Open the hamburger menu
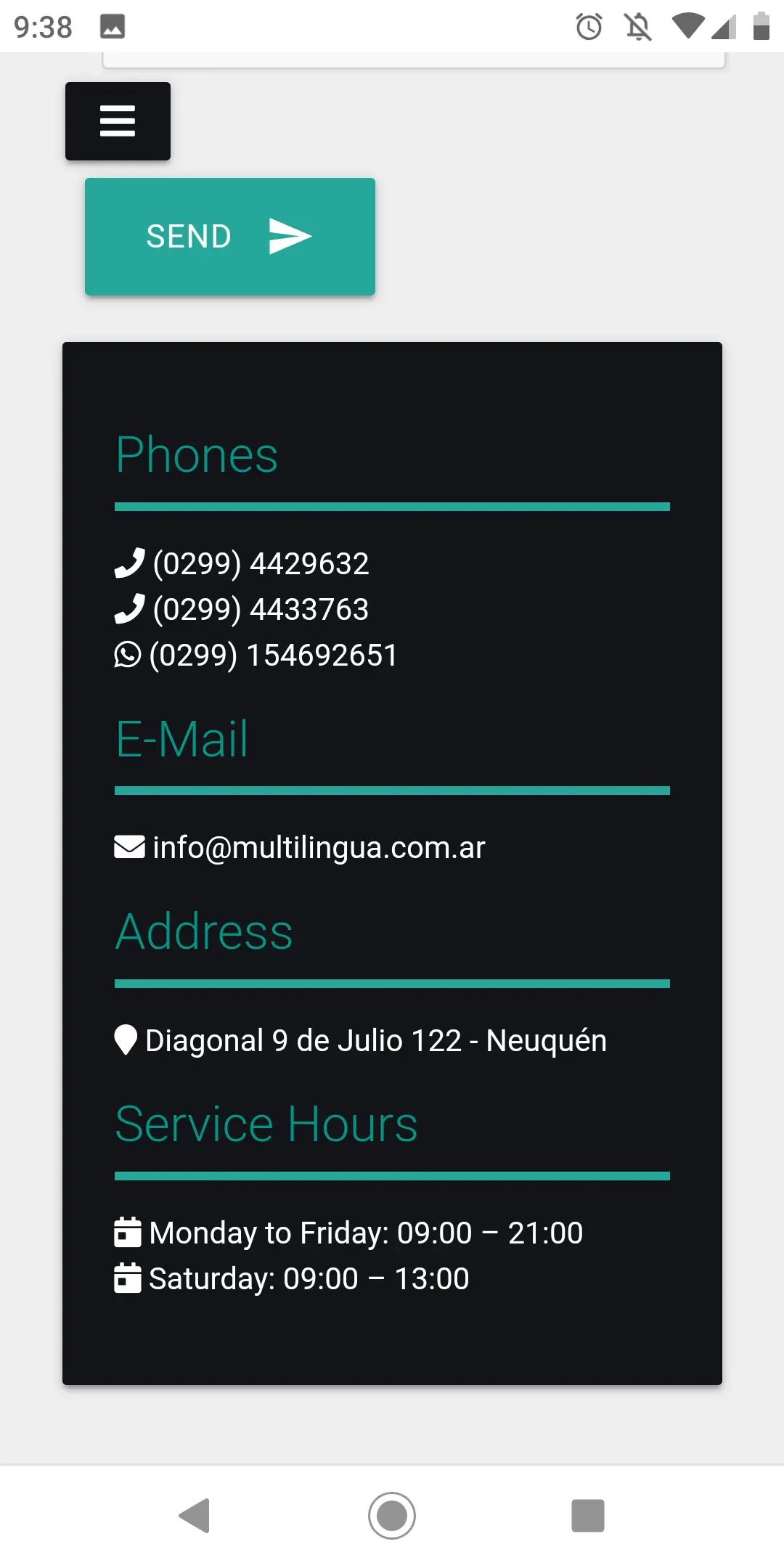The image size is (784, 1568). (118, 121)
